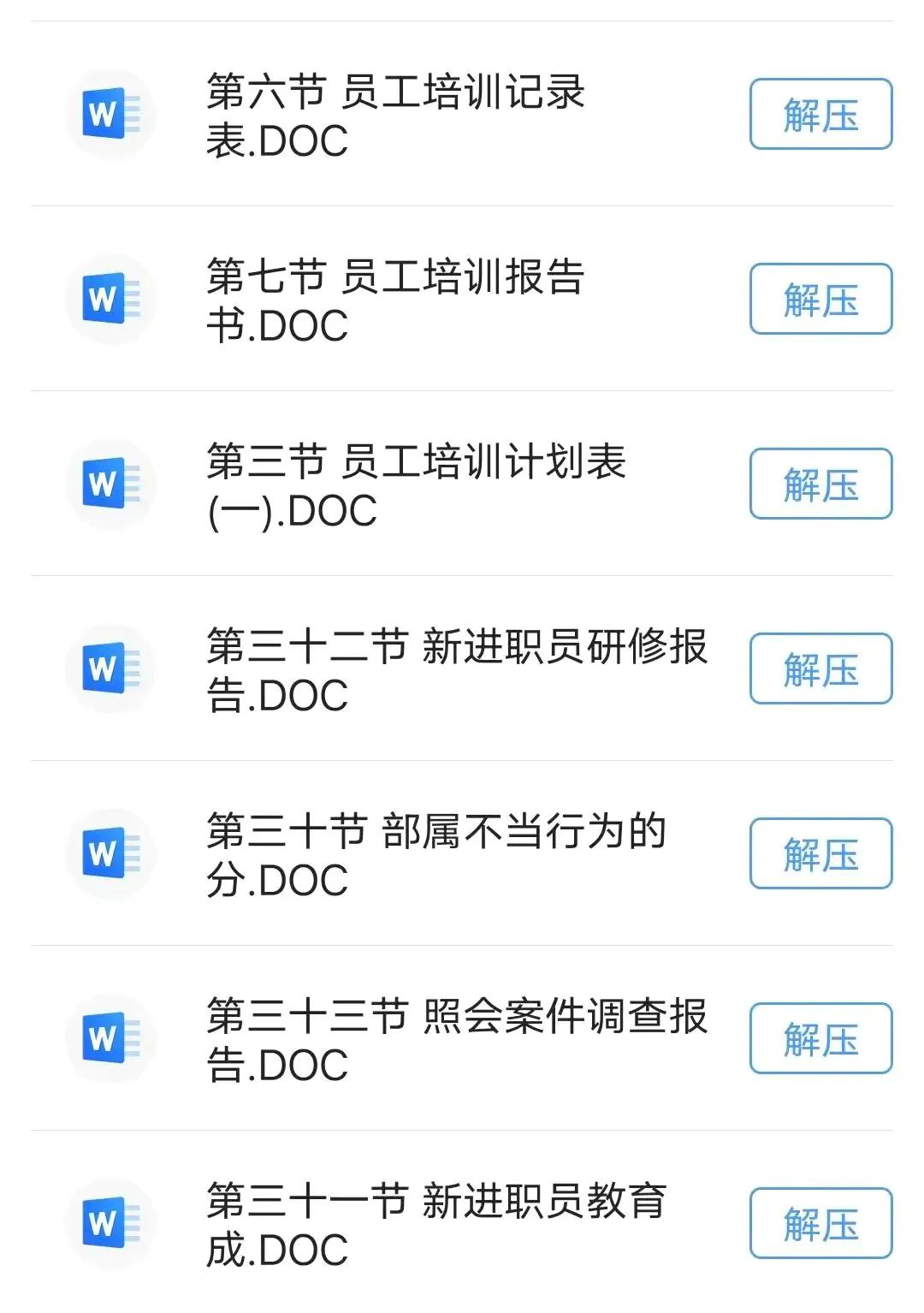
Task: Click the Word icon beside 部属不当行为的分.DOC
Action: [x=110, y=853]
